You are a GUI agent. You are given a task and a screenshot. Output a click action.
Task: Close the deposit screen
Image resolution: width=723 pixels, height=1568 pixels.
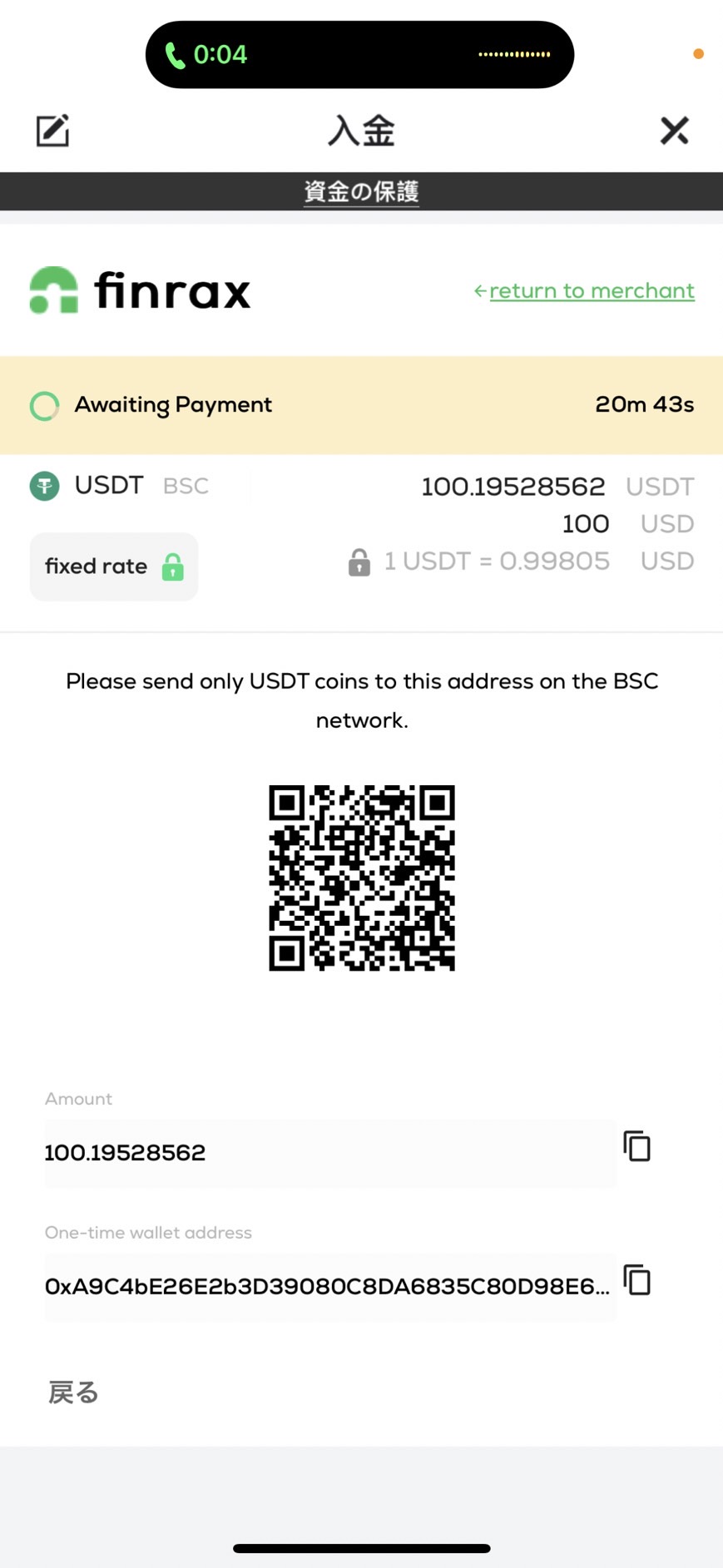point(674,131)
